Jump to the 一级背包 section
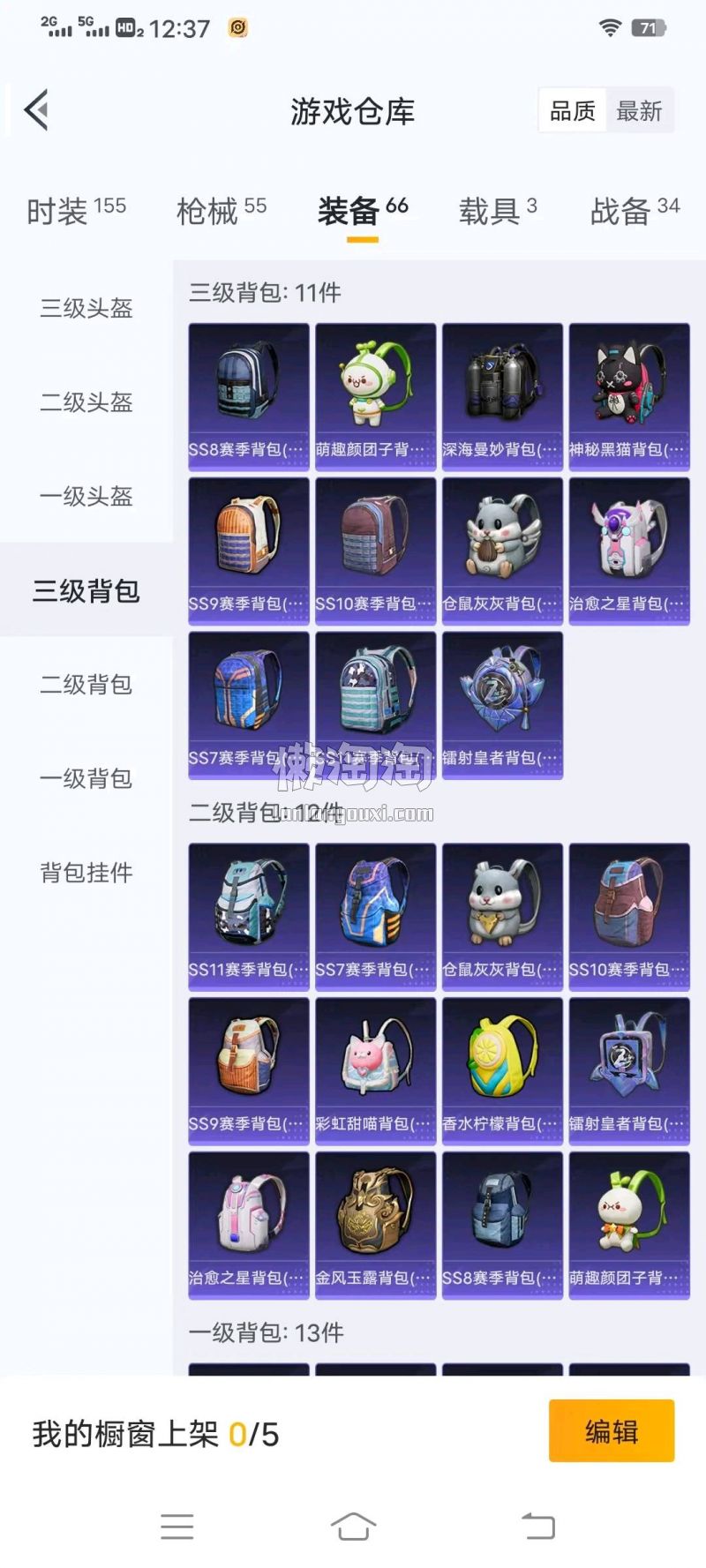Viewport: 706px width, 1568px height. click(86, 778)
